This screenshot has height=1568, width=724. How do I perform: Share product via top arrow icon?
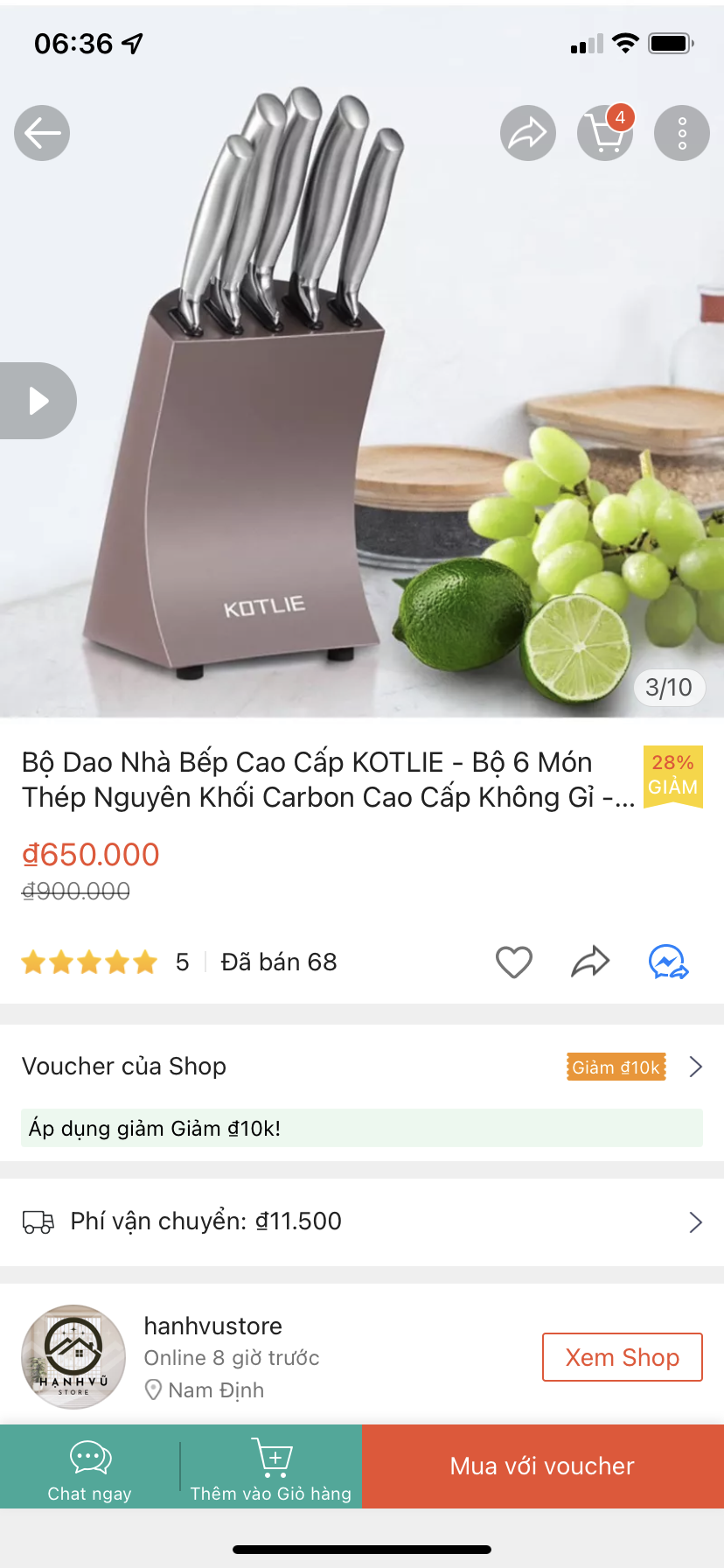(527, 133)
